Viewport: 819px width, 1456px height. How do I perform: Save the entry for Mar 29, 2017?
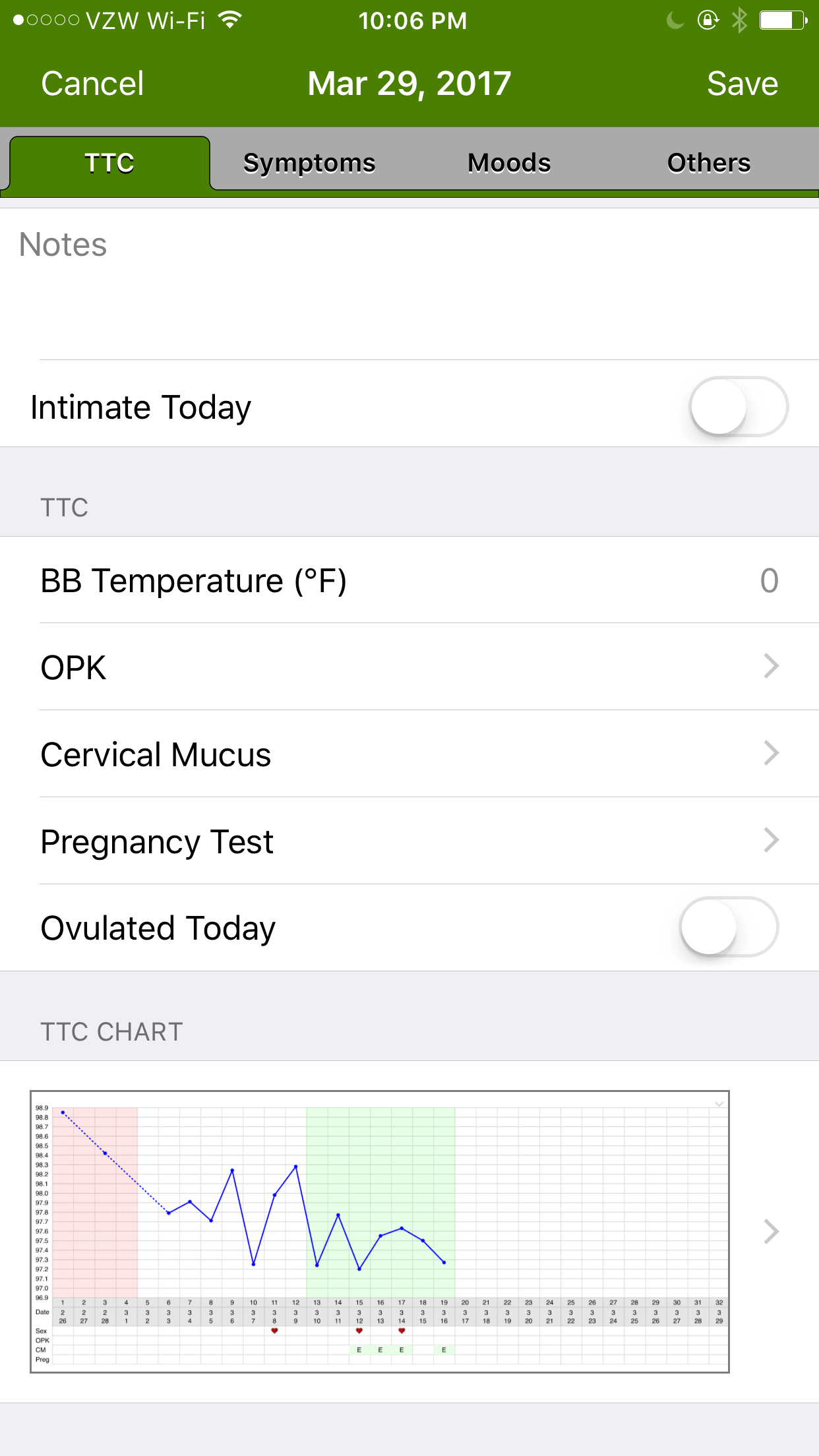point(743,82)
